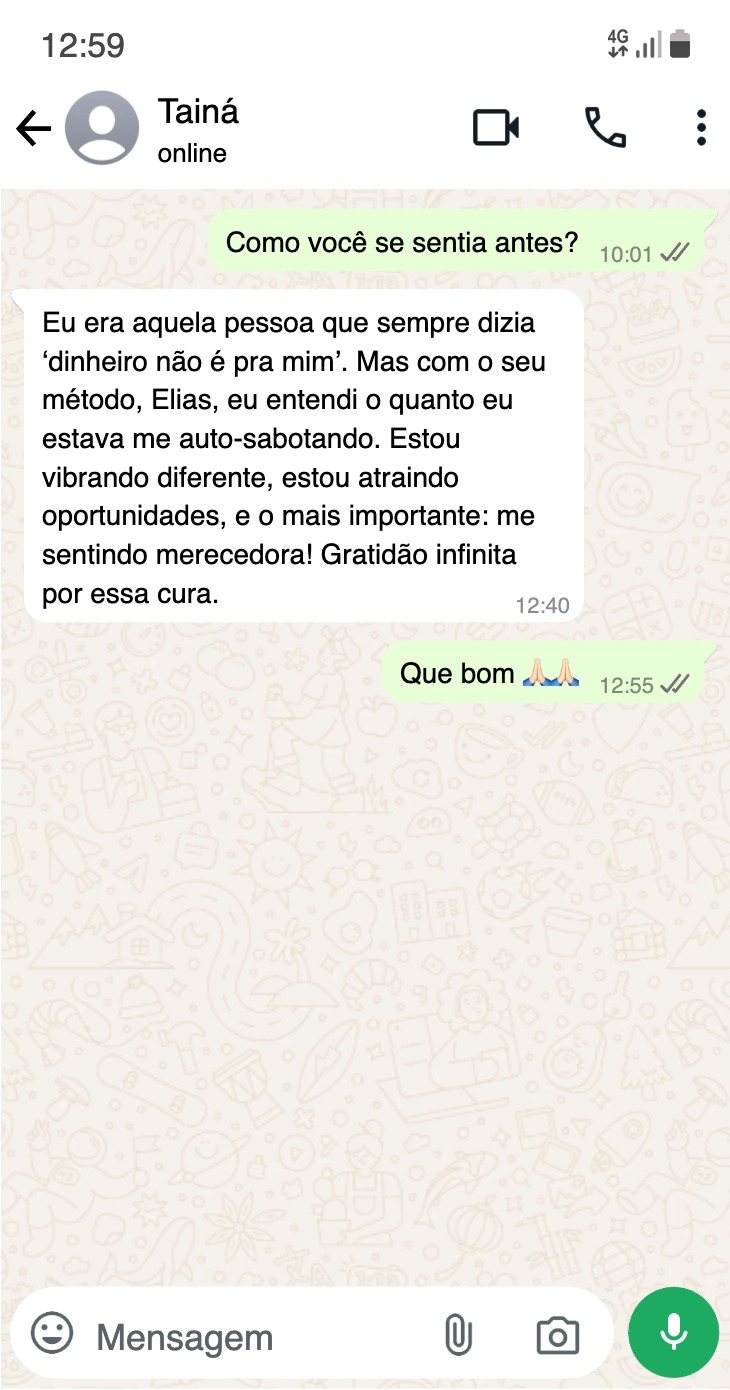Go back from Tainá's chat
The image size is (730, 1390).
pos(33,128)
